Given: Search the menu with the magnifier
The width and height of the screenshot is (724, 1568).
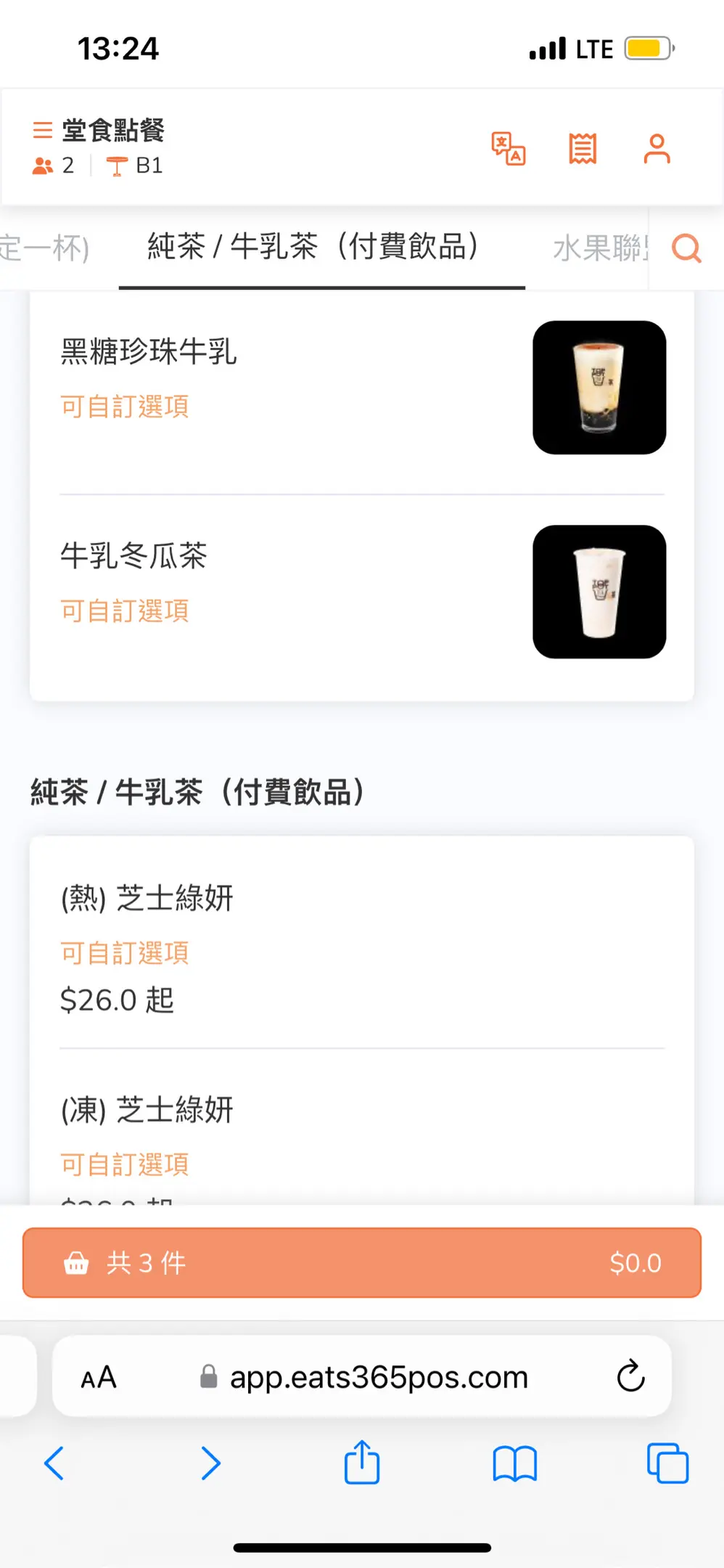Looking at the screenshot, I should click(x=686, y=248).
